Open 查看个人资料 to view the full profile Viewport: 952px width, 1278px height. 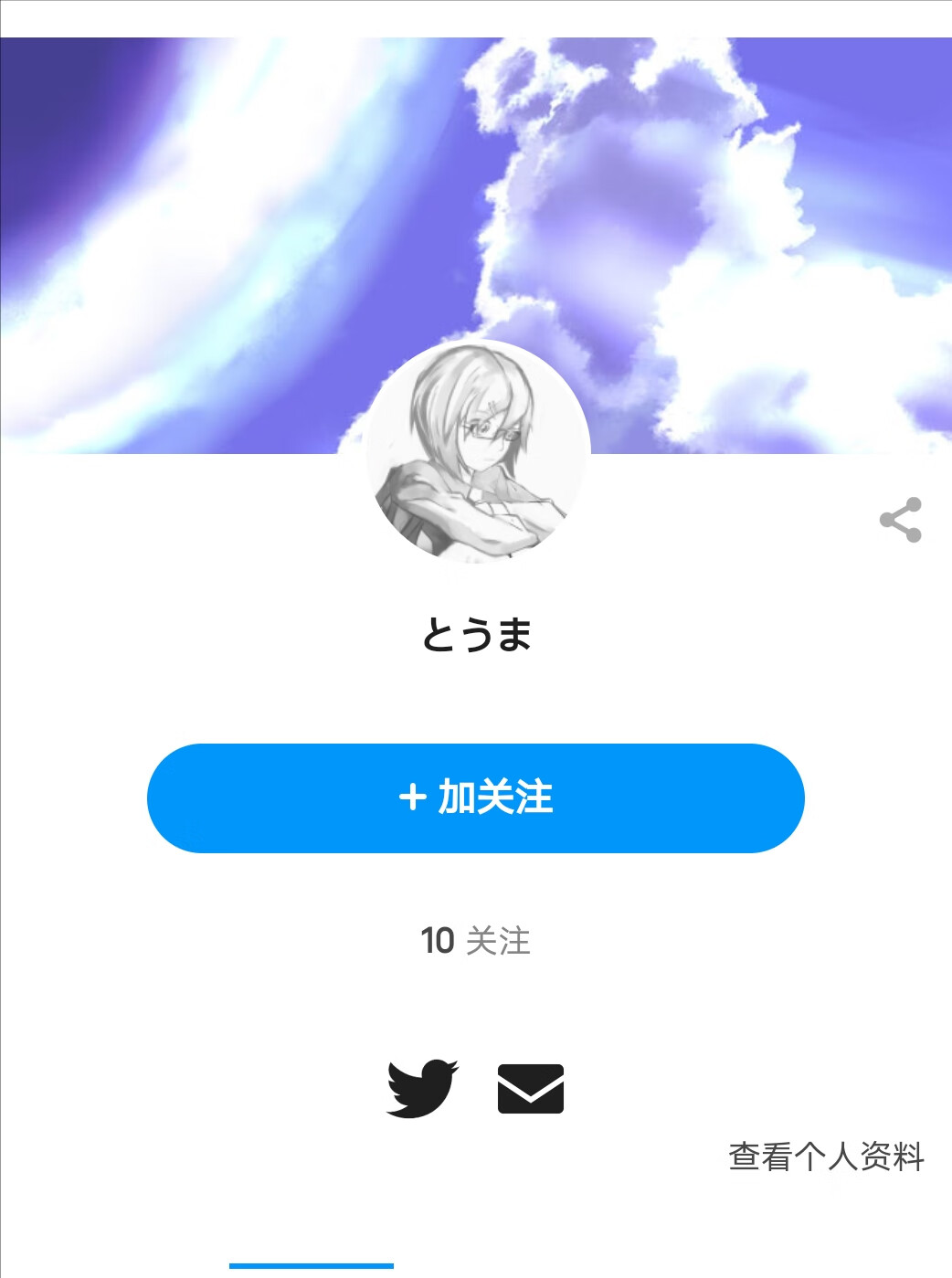[826, 1157]
